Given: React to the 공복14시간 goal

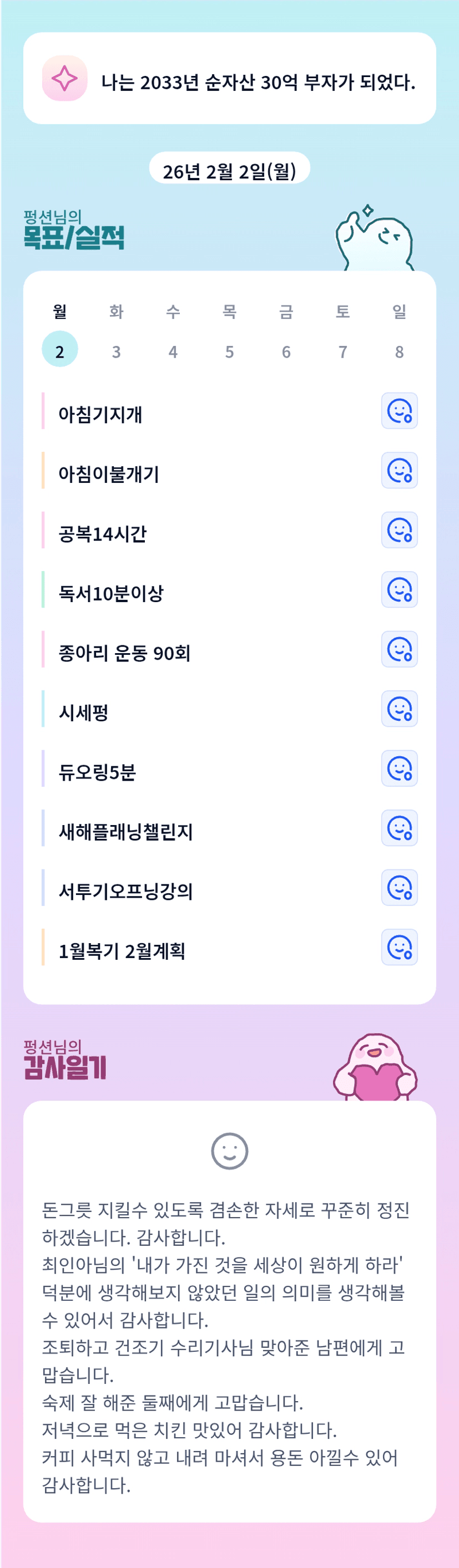Looking at the screenshot, I should (x=399, y=530).
